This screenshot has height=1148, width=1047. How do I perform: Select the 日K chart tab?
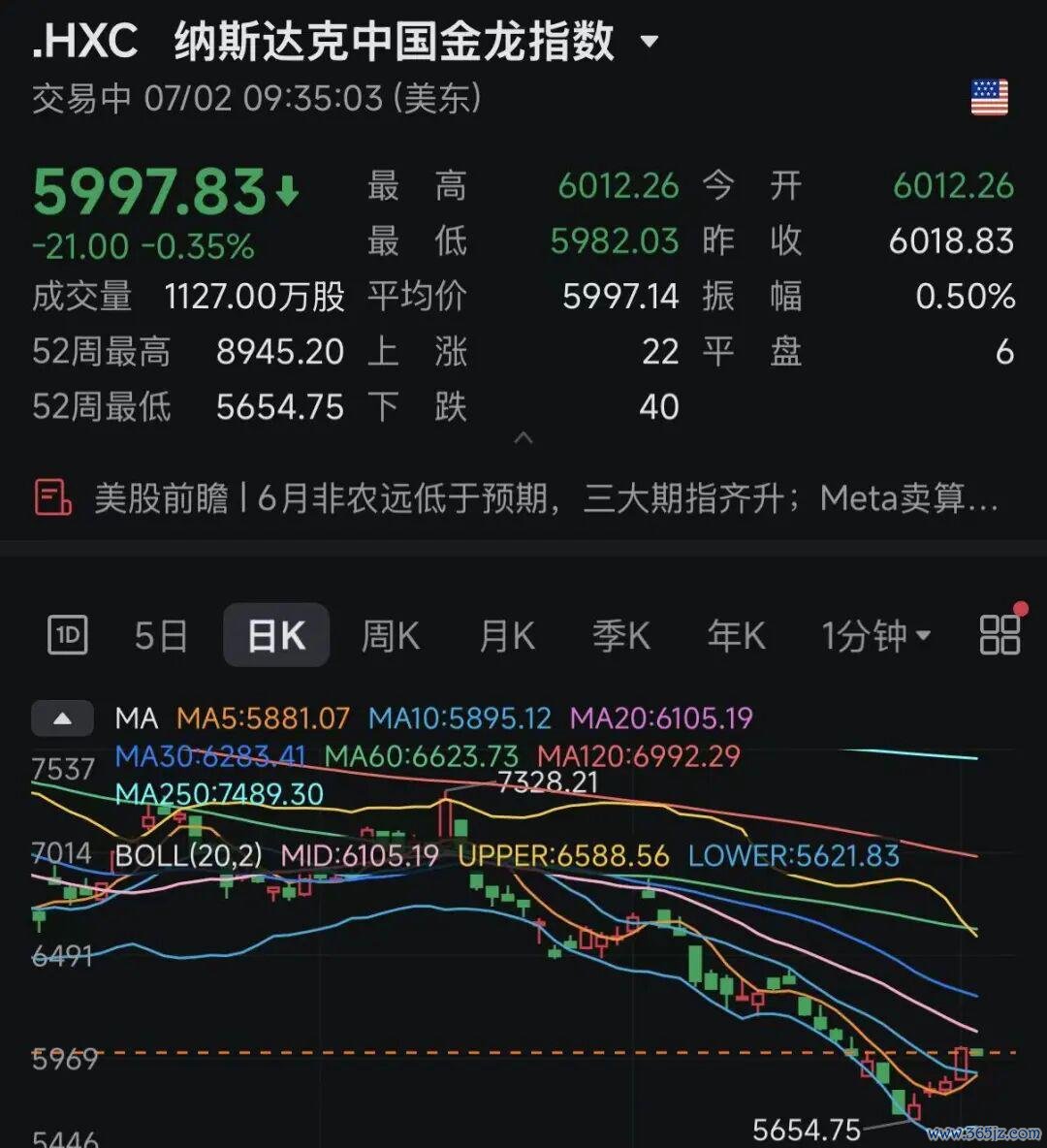click(276, 635)
